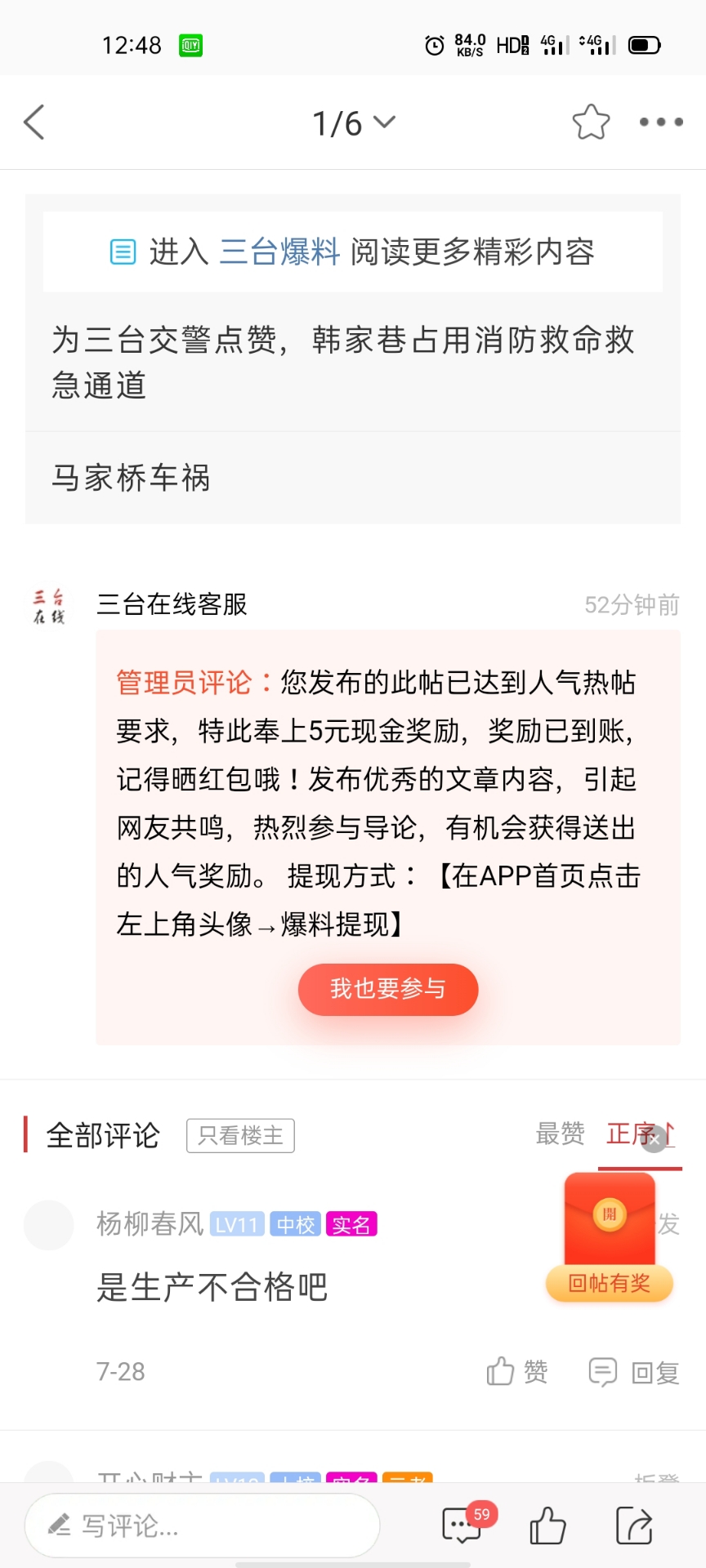This screenshot has height=1568, width=706.
Task: Open the 韩家巷占用消防 post about 三台交警
Action: pyautogui.click(x=343, y=362)
